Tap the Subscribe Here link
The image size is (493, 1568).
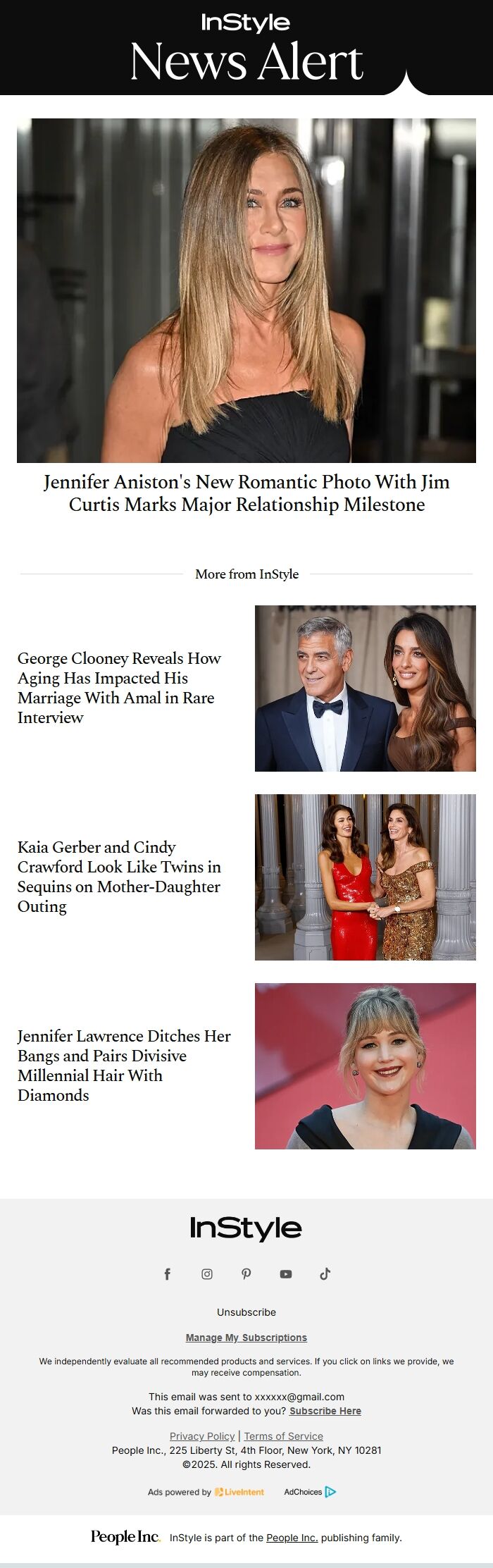pos(325,1411)
